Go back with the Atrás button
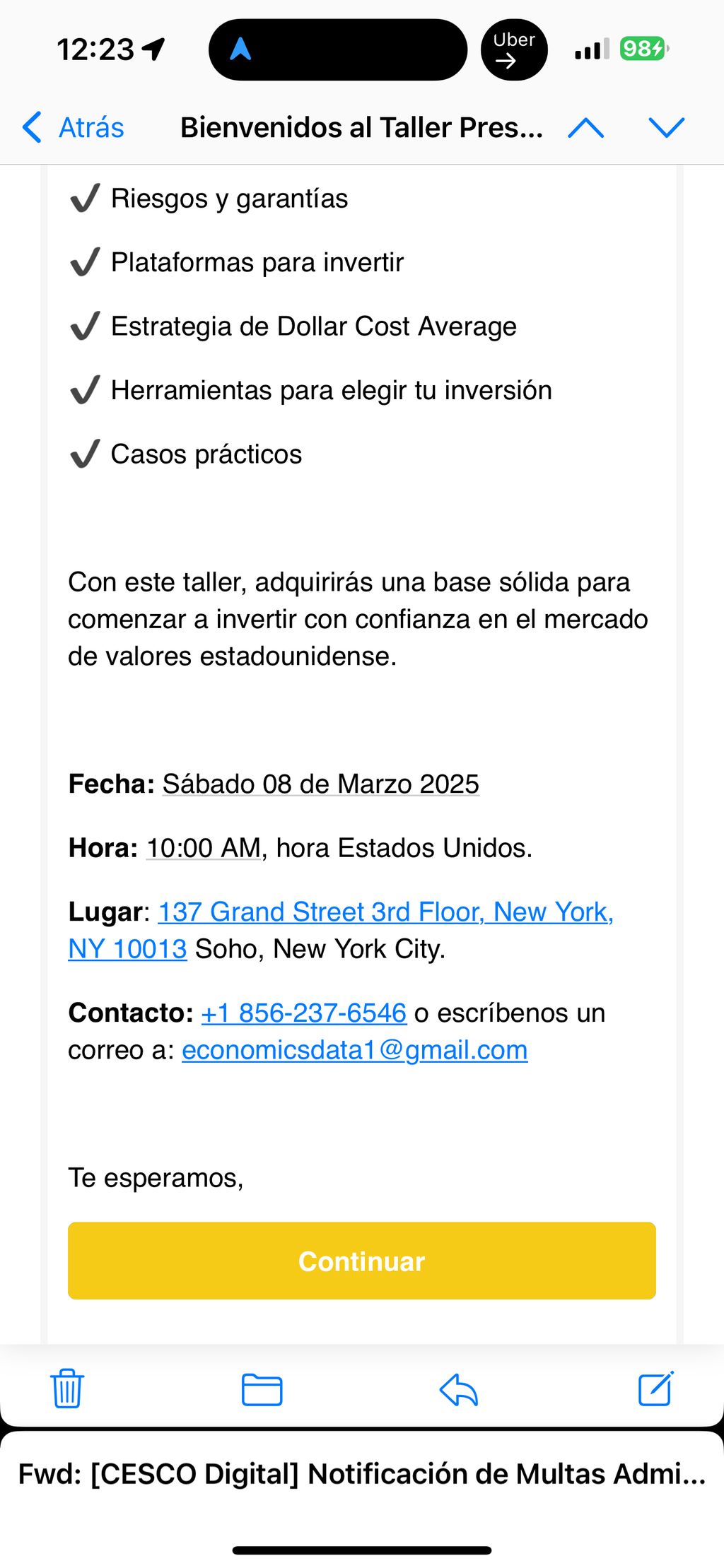 point(74,127)
